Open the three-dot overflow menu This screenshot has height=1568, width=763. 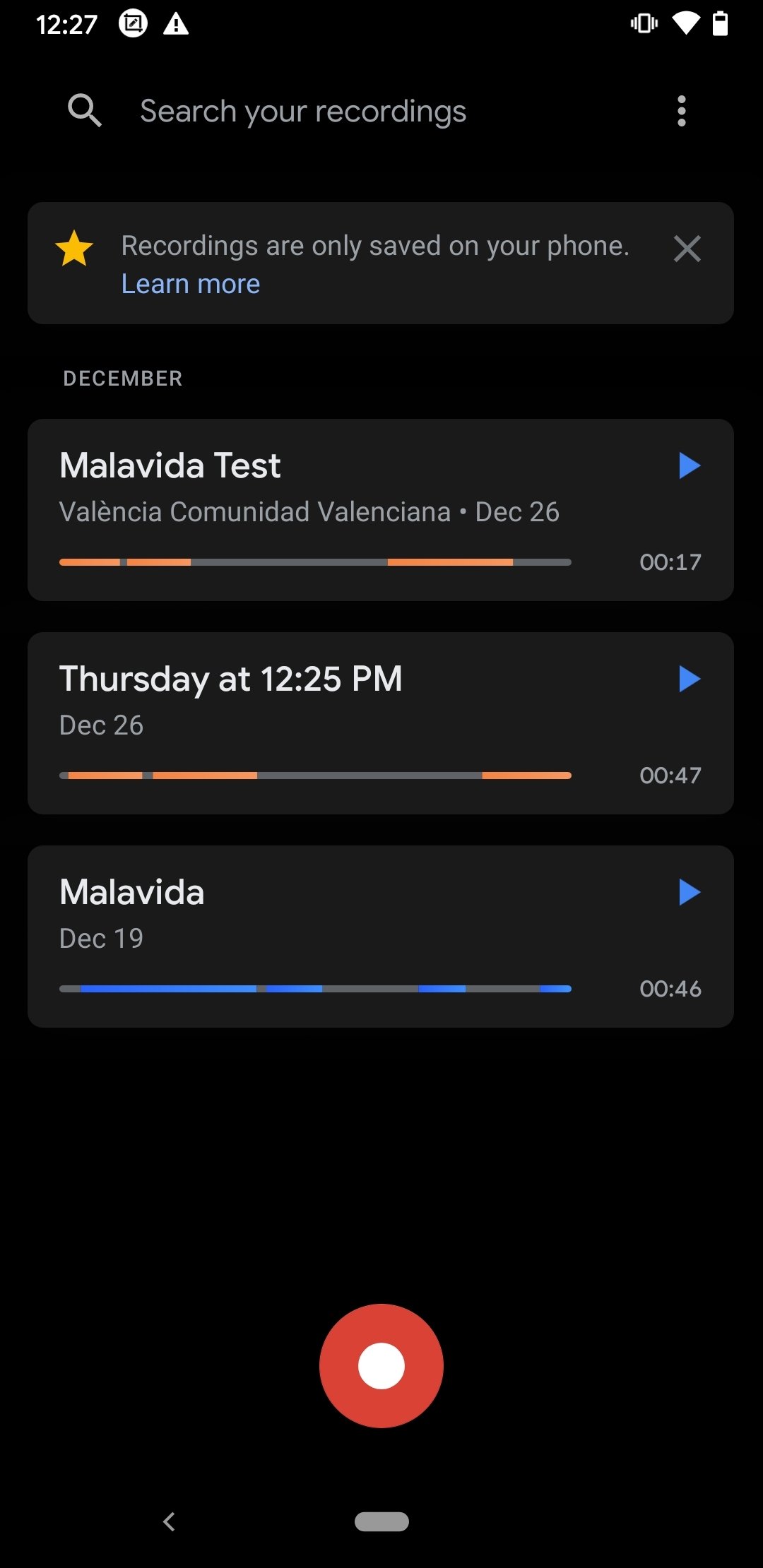[x=681, y=111]
